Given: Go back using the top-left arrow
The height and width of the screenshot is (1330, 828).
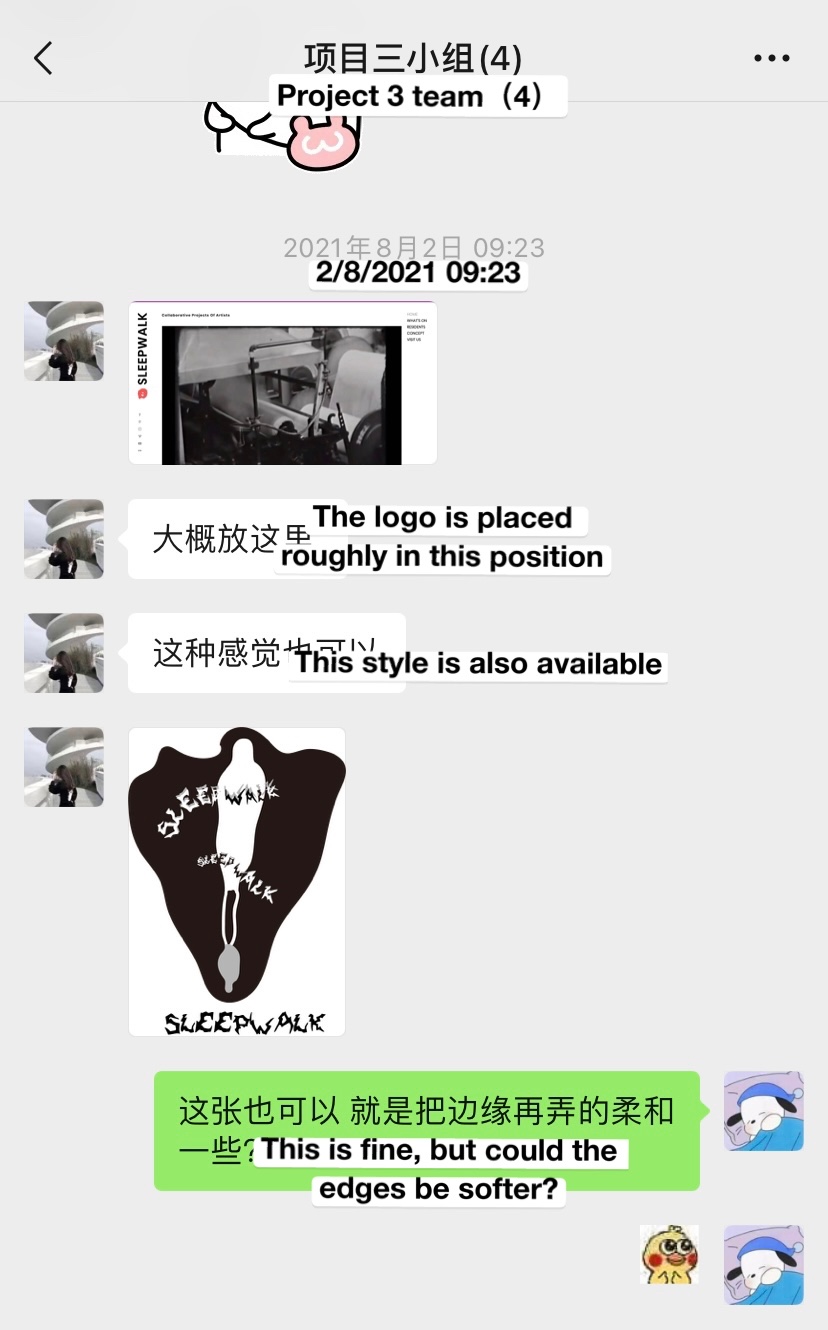Looking at the screenshot, I should pos(43,58).
